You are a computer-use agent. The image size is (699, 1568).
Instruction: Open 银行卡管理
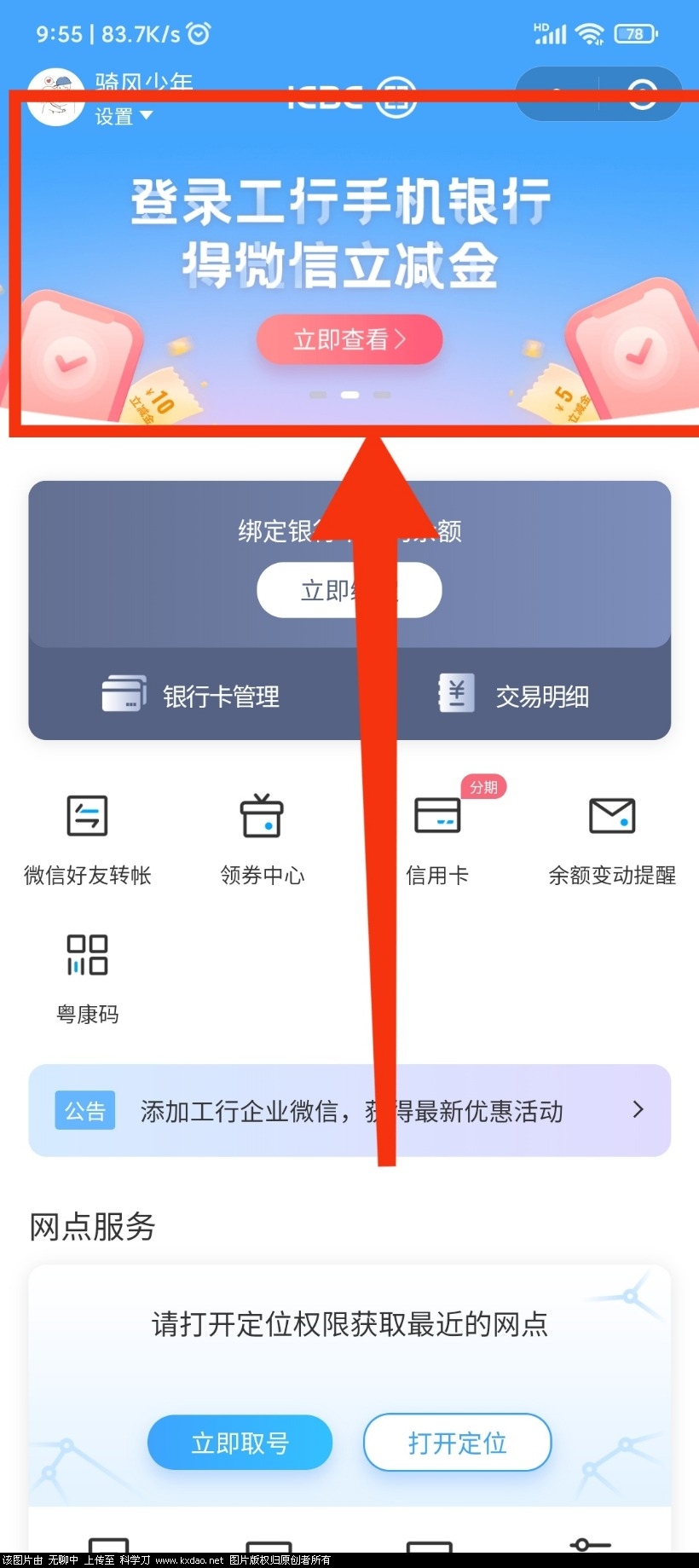point(192,696)
